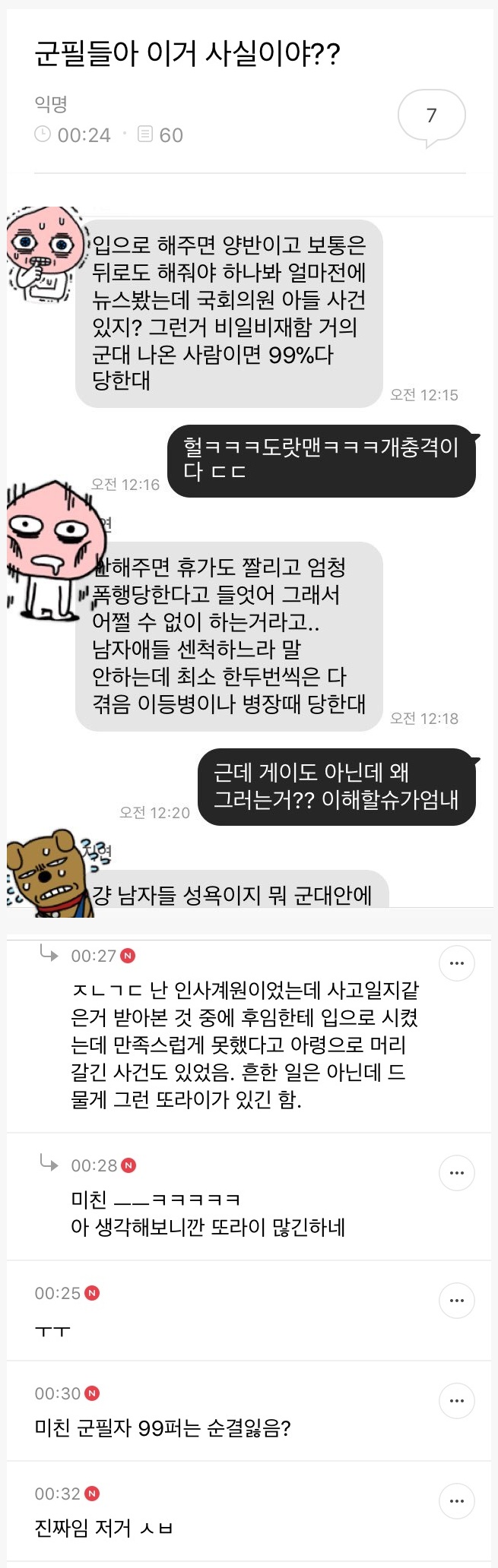Open the comments bubble showing 7
Viewport: 498px width, 1568px height.
click(x=431, y=116)
